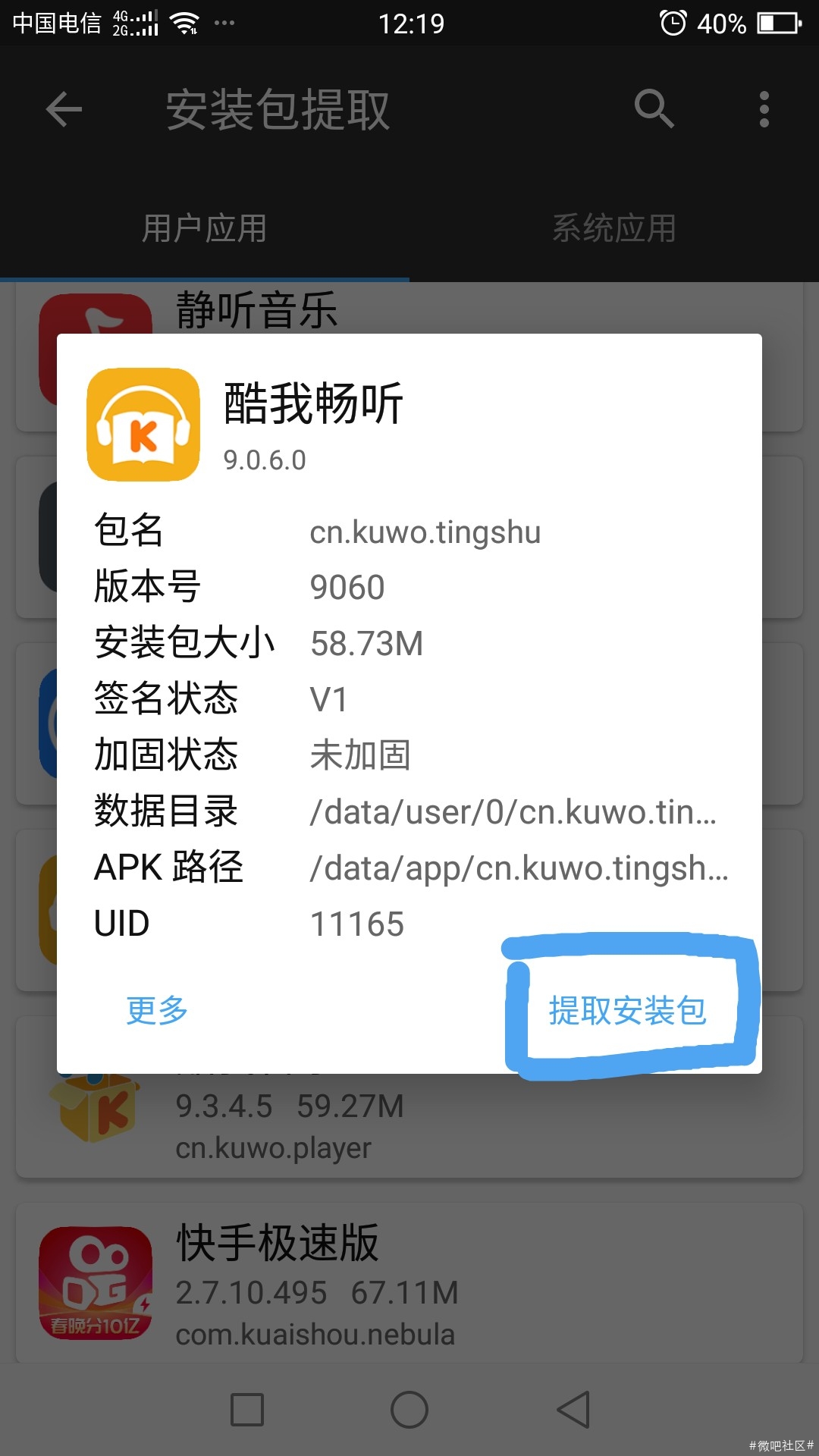Go back using the top arrow
This screenshot has height=1456, width=819.
64,109
